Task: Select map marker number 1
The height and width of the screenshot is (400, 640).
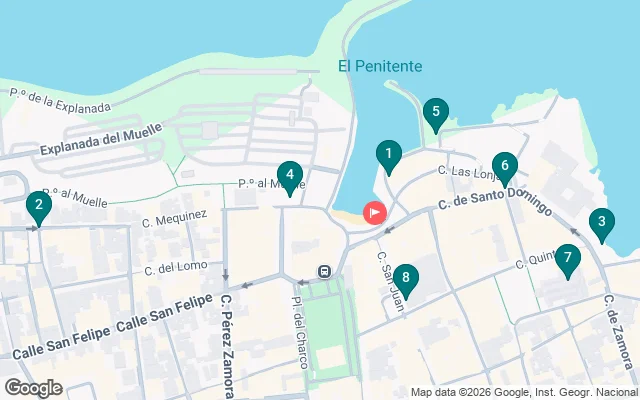Action: (388, 156)
